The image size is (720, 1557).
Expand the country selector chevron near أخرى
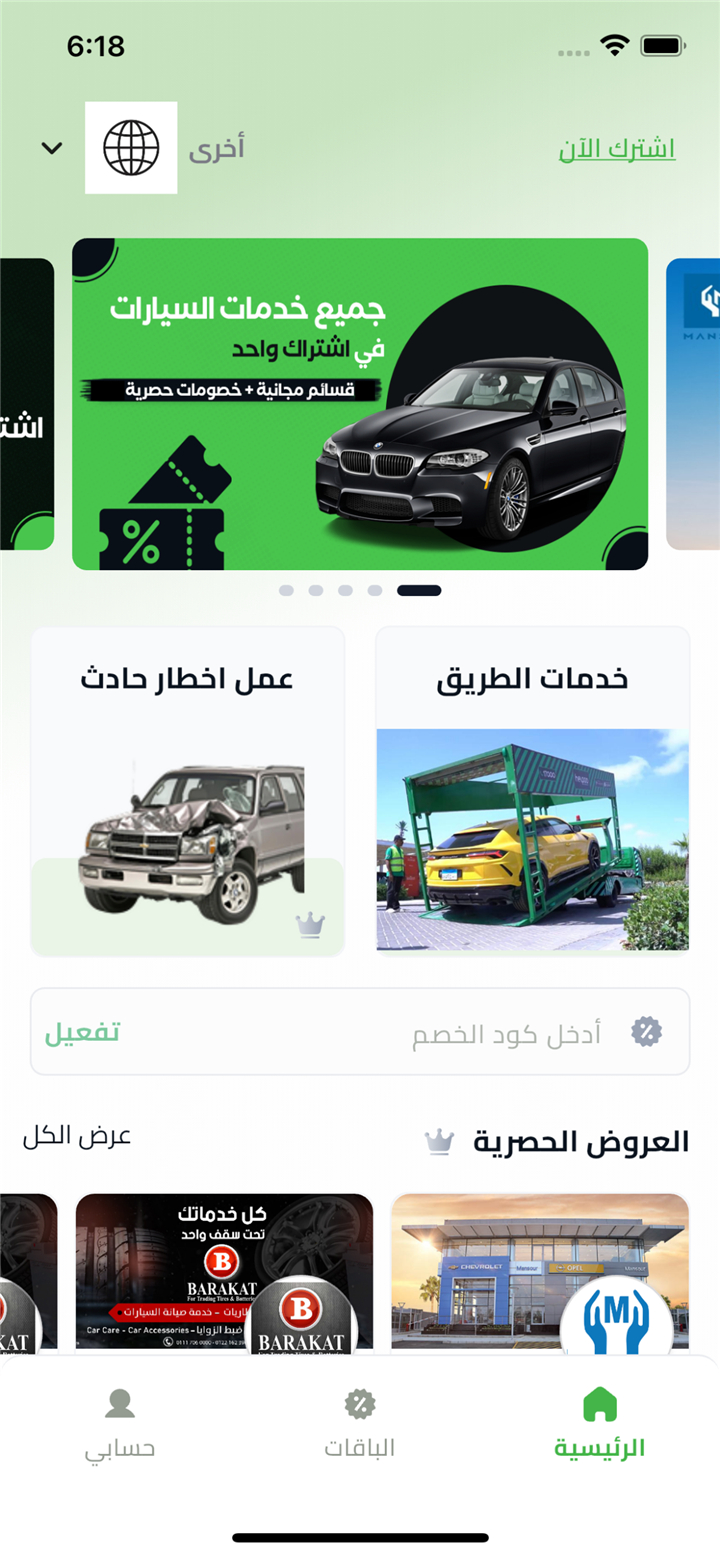[51, 147]
